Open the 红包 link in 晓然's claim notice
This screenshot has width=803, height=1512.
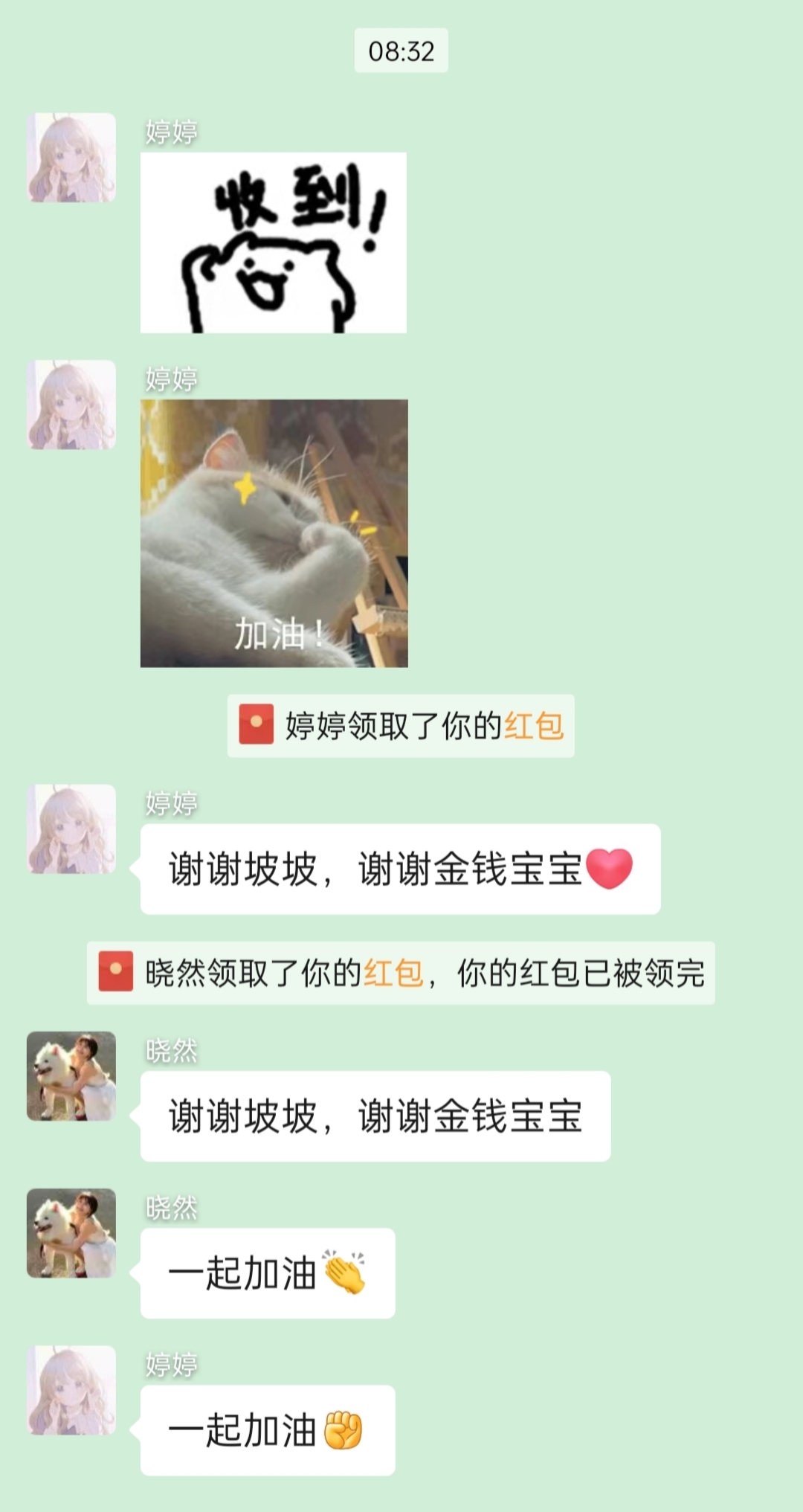click(x=393, y=973)
